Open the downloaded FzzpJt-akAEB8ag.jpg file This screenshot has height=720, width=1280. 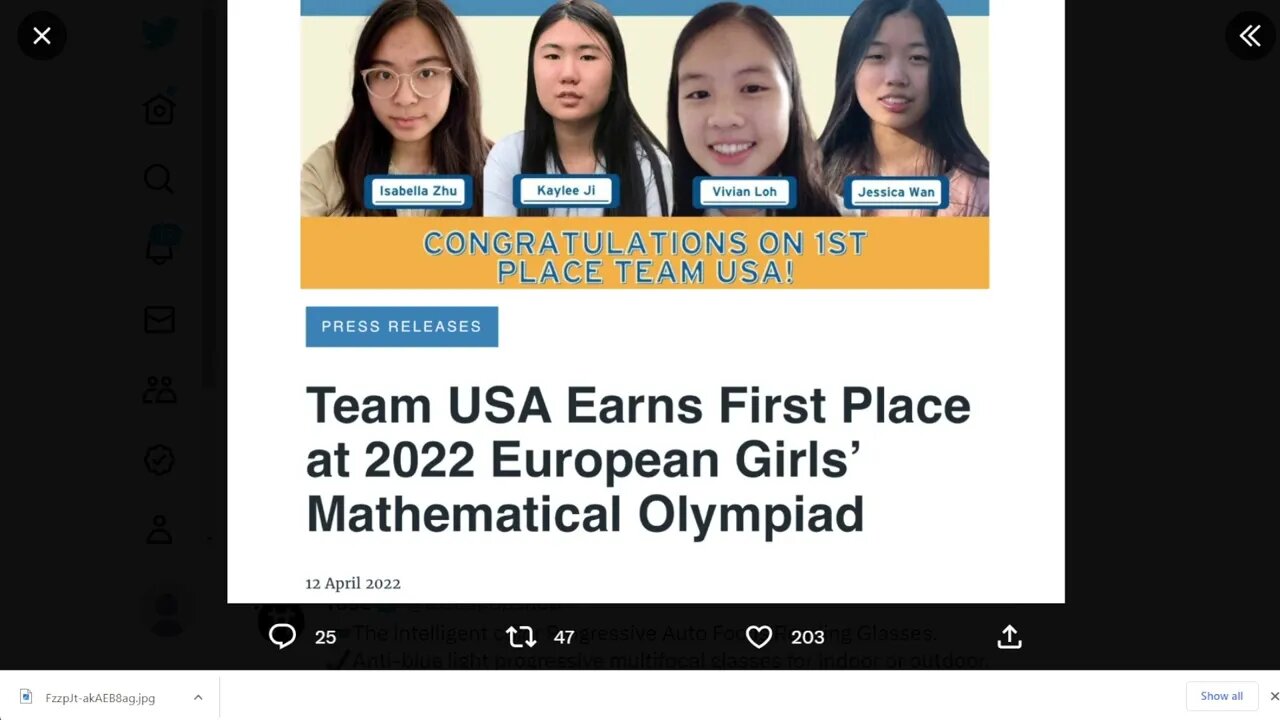point(99,697)
